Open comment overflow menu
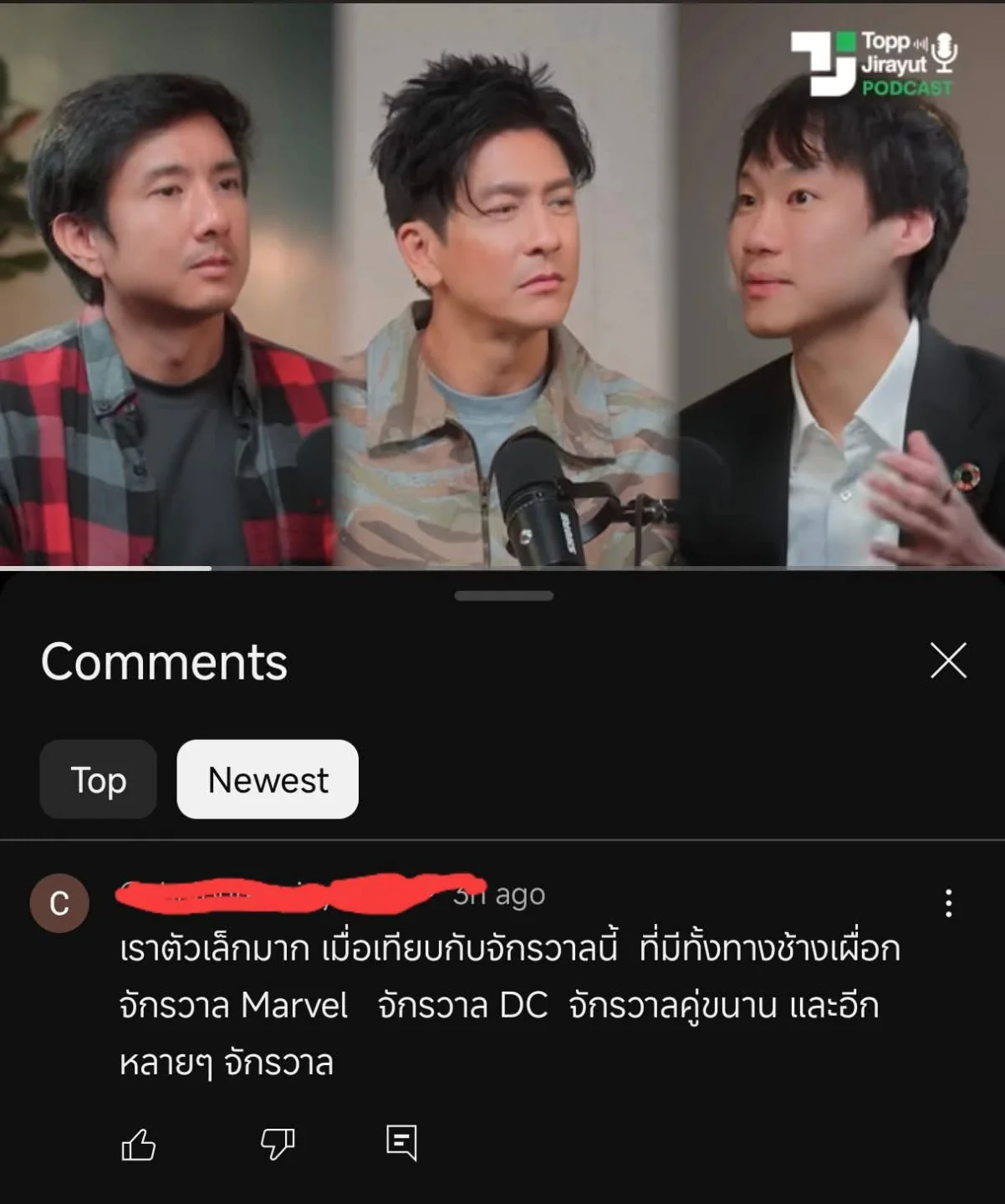 coord(948,903)
